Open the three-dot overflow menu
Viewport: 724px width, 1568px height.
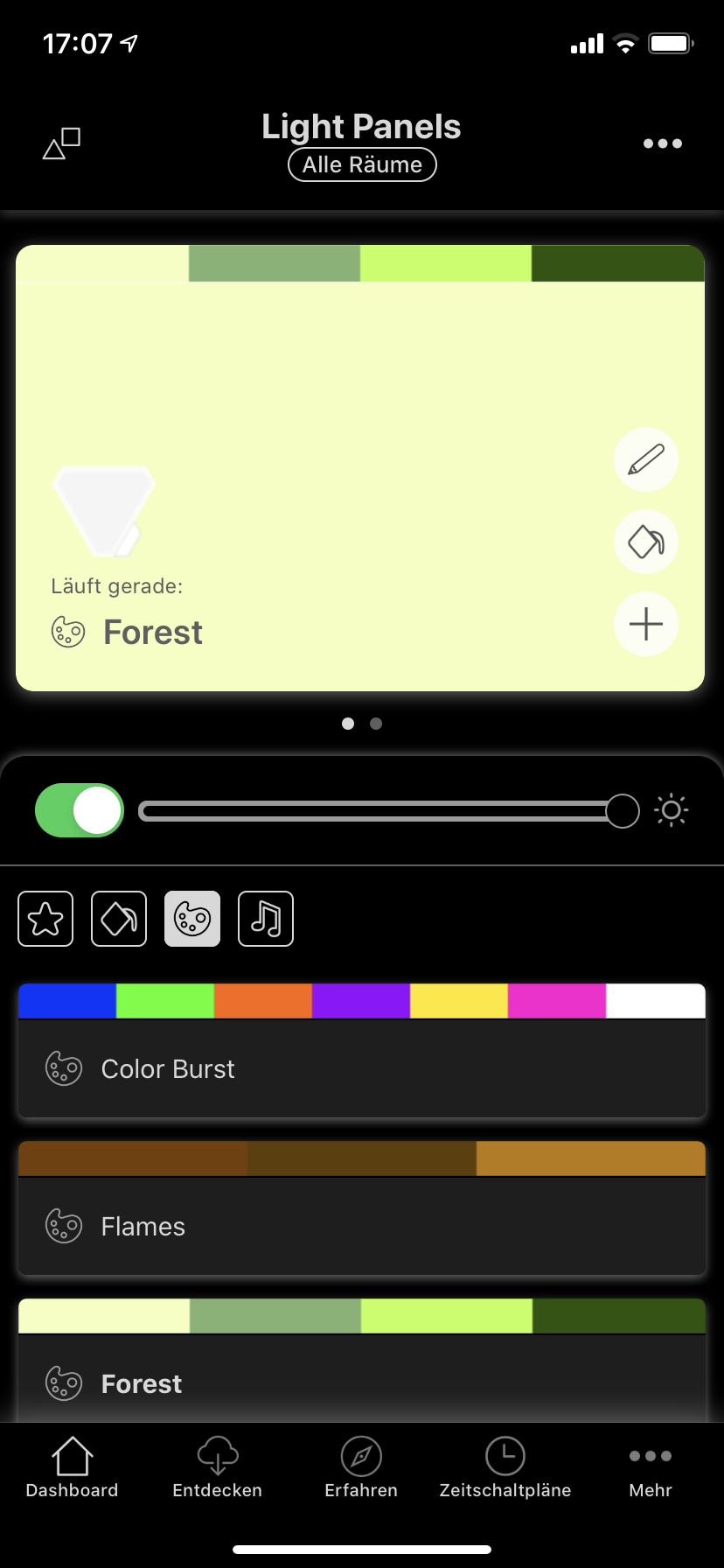pos(662,143)
